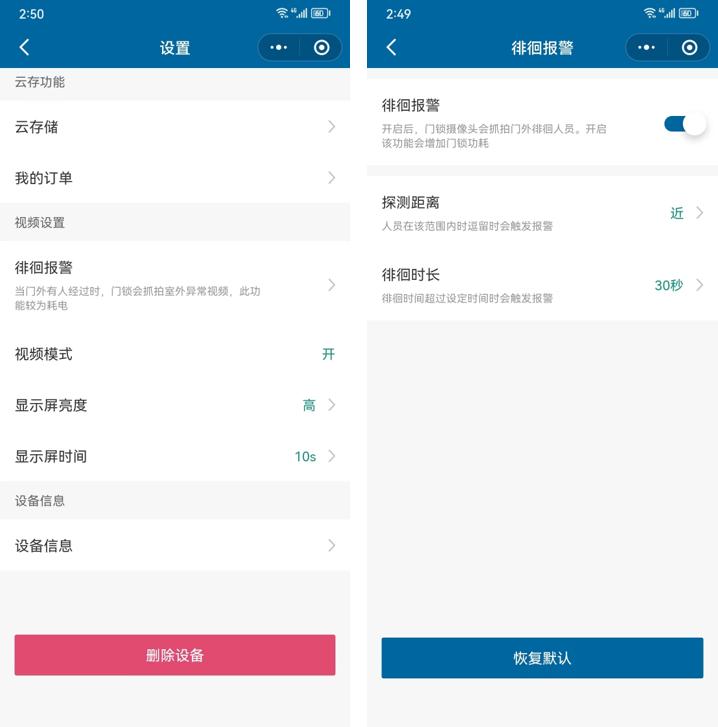The image size is (718, 727).
Task: Tap the 恢复默认 button
Action: pyautogui.click(x=542, y=658)
